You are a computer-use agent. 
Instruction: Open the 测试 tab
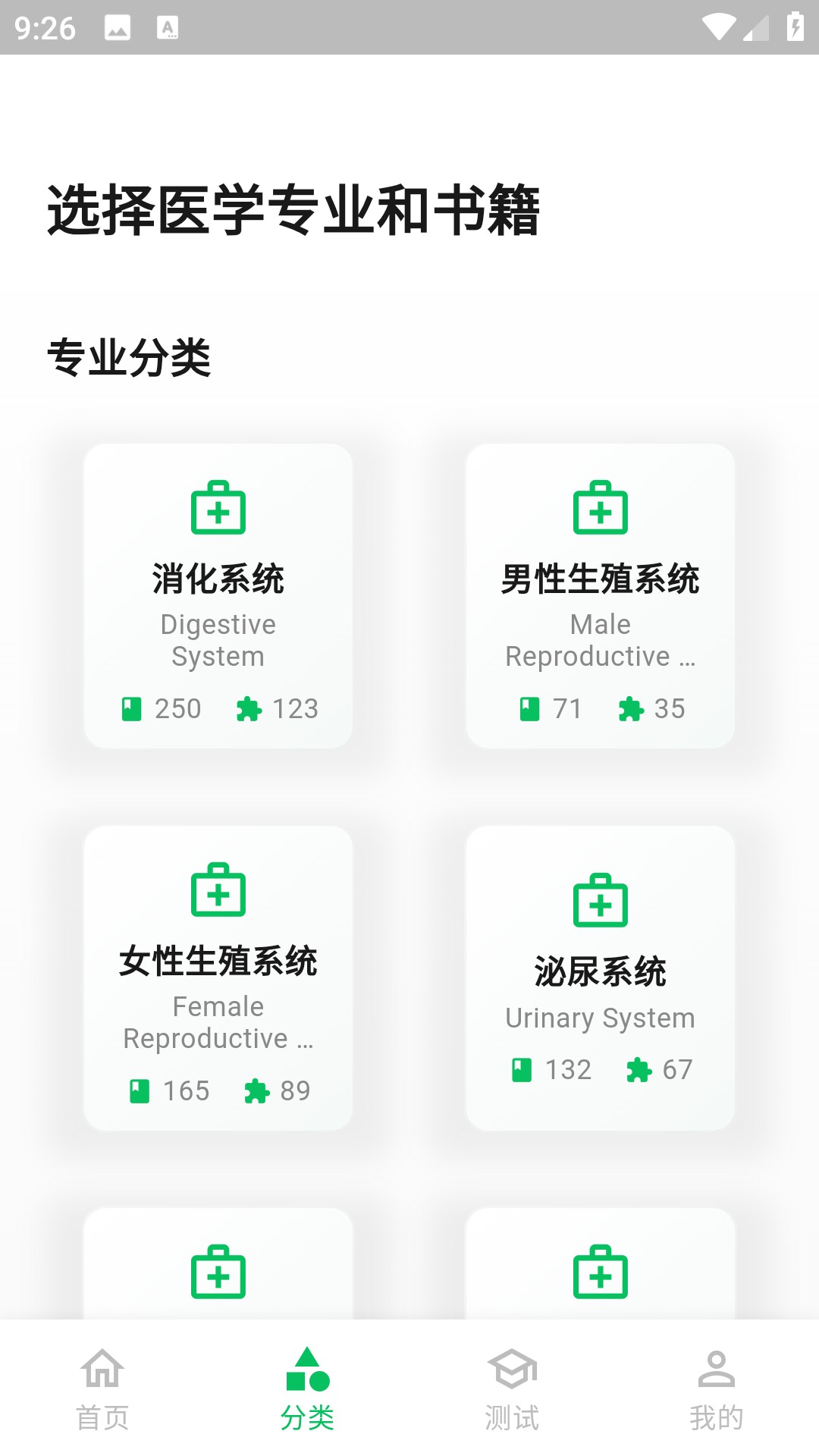click(512, 1388)
